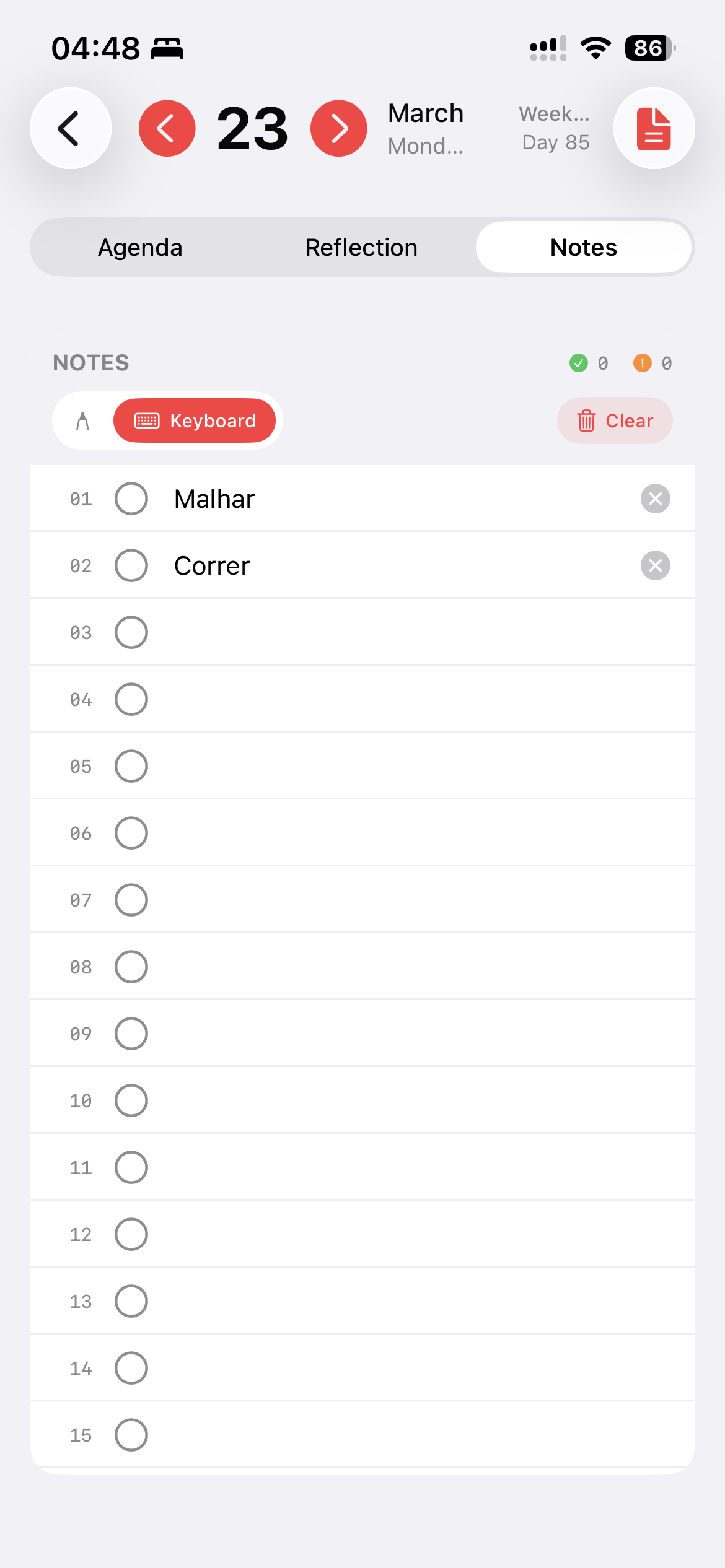Clear all notes
Image resolution: width=725 pixels, height=1568 pixels.
615,421
